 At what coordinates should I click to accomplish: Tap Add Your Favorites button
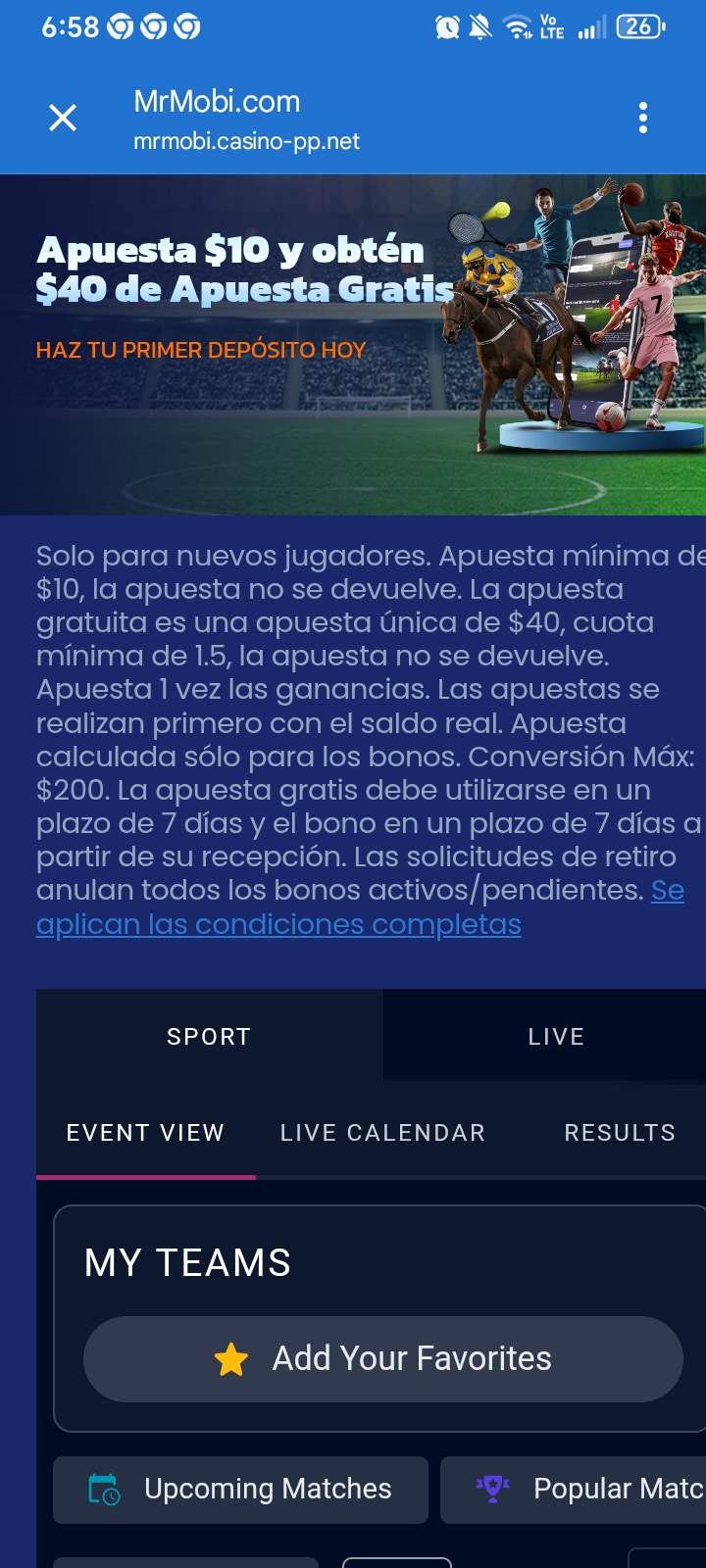[x=382, y=1359]
